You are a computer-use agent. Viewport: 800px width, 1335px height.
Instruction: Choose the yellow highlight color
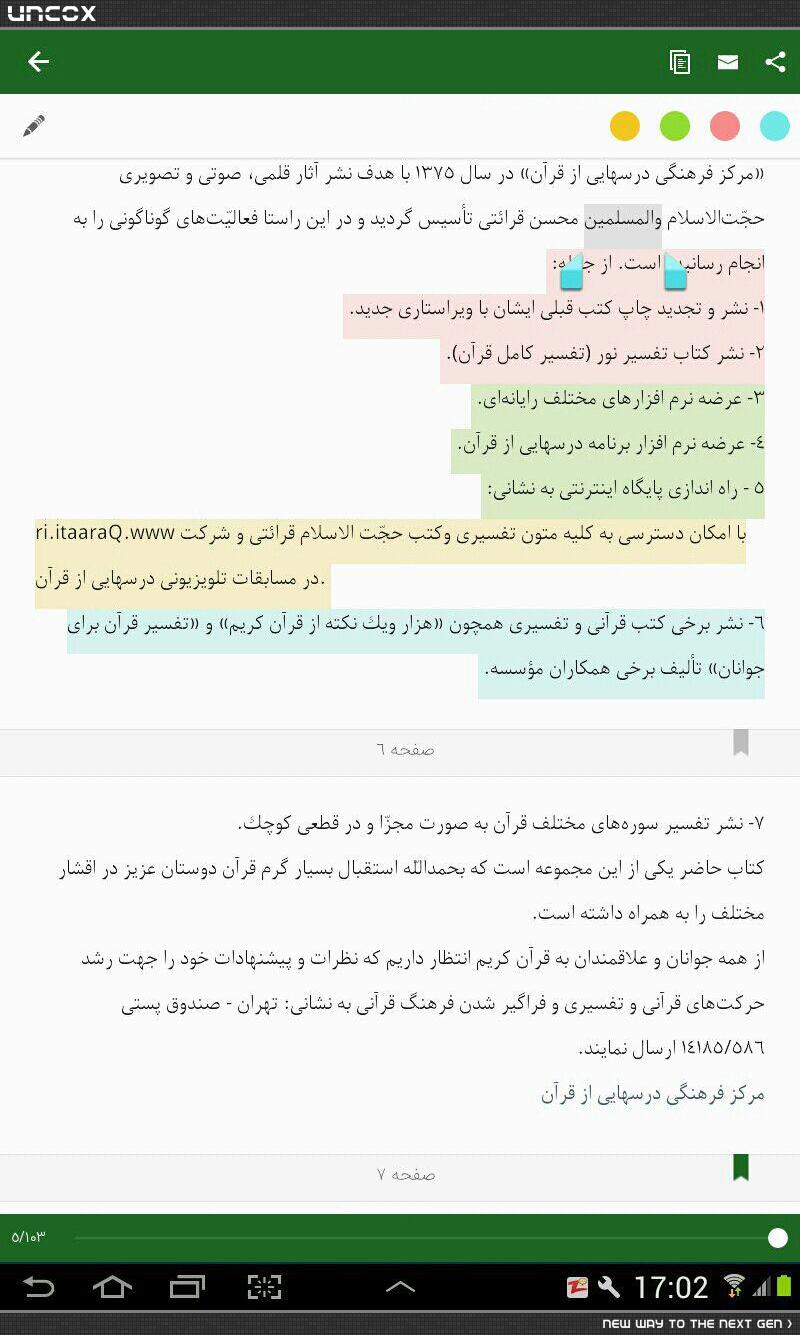point(625,126)
